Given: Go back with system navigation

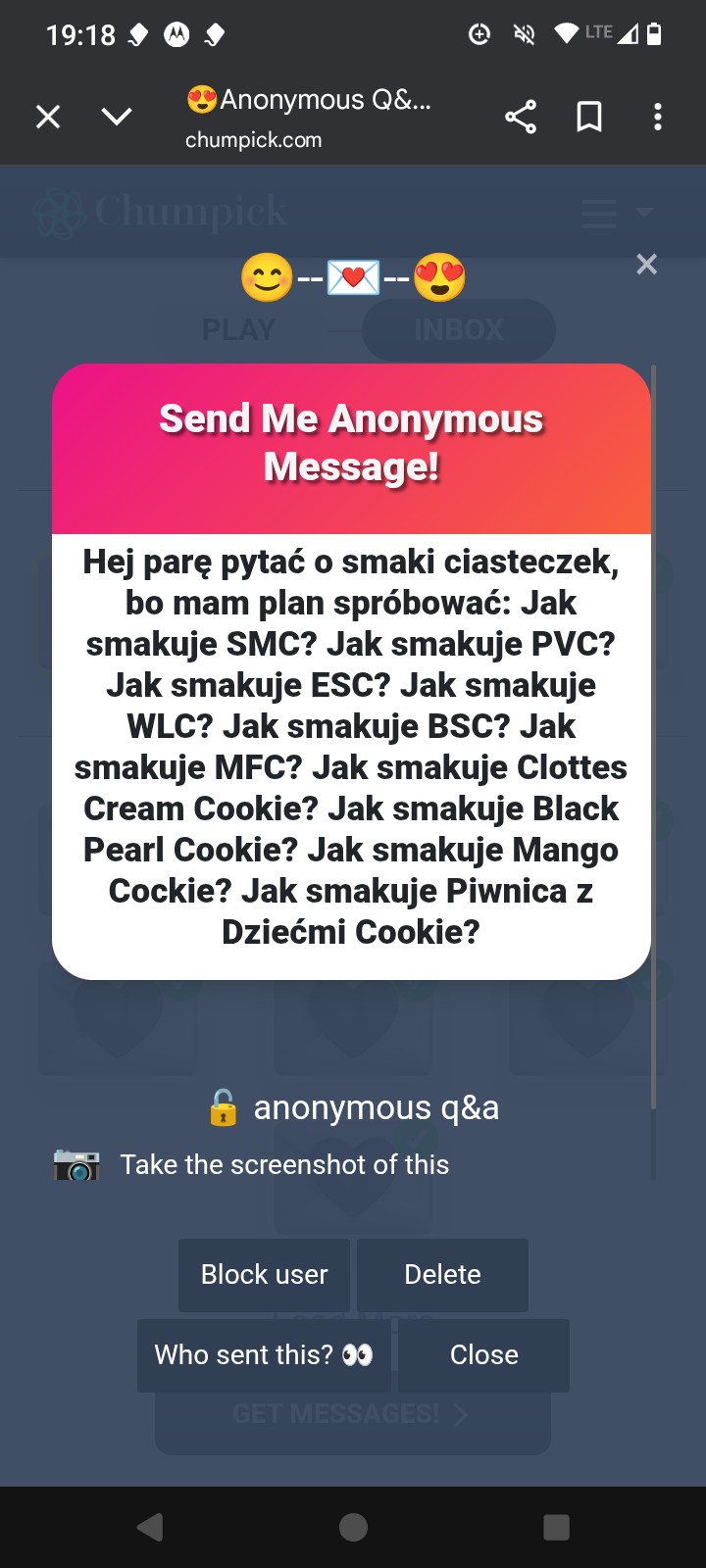Looking at the screenshot, I should click(150, 1527).
